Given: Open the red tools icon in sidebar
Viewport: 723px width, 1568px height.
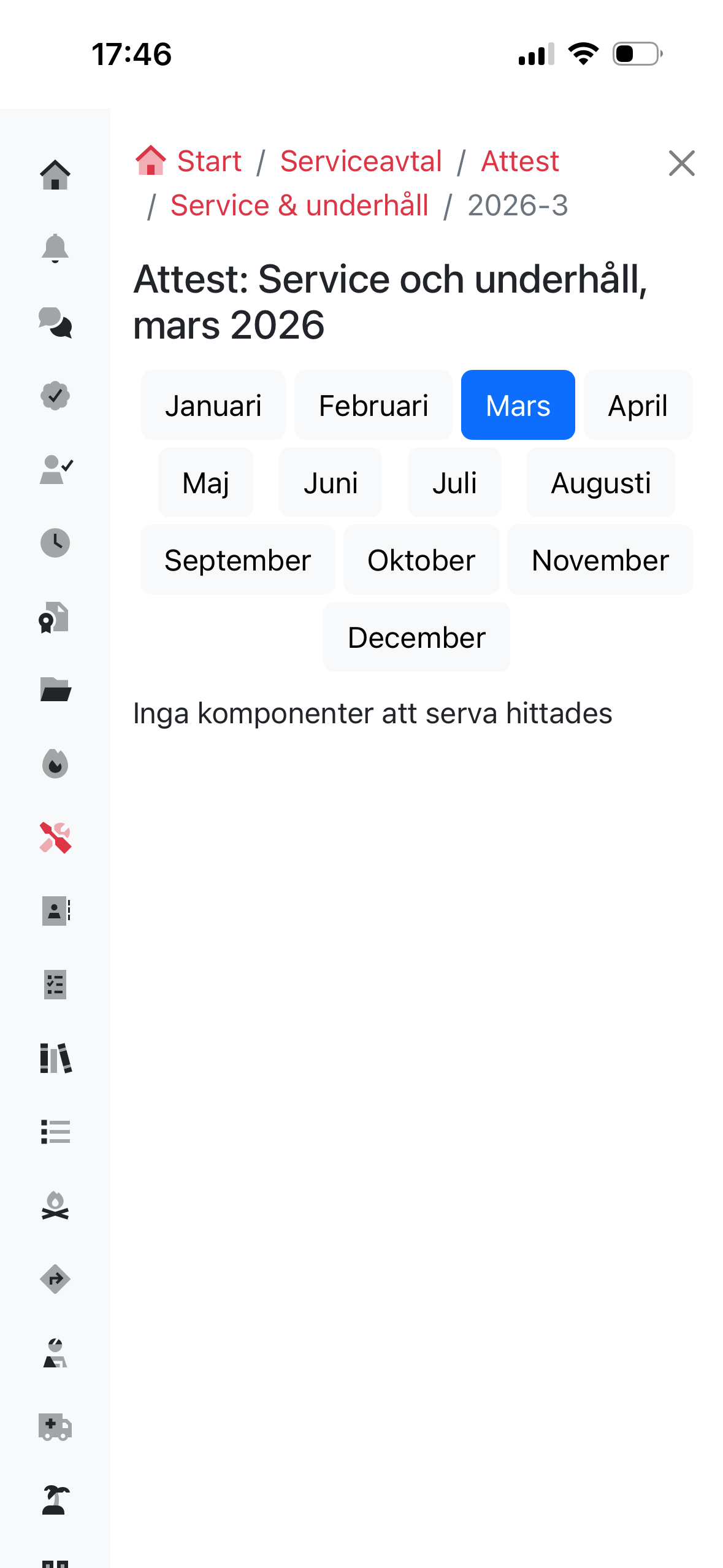Looking at the screenshot, I should pyautogui.click(x=55, y=837).
